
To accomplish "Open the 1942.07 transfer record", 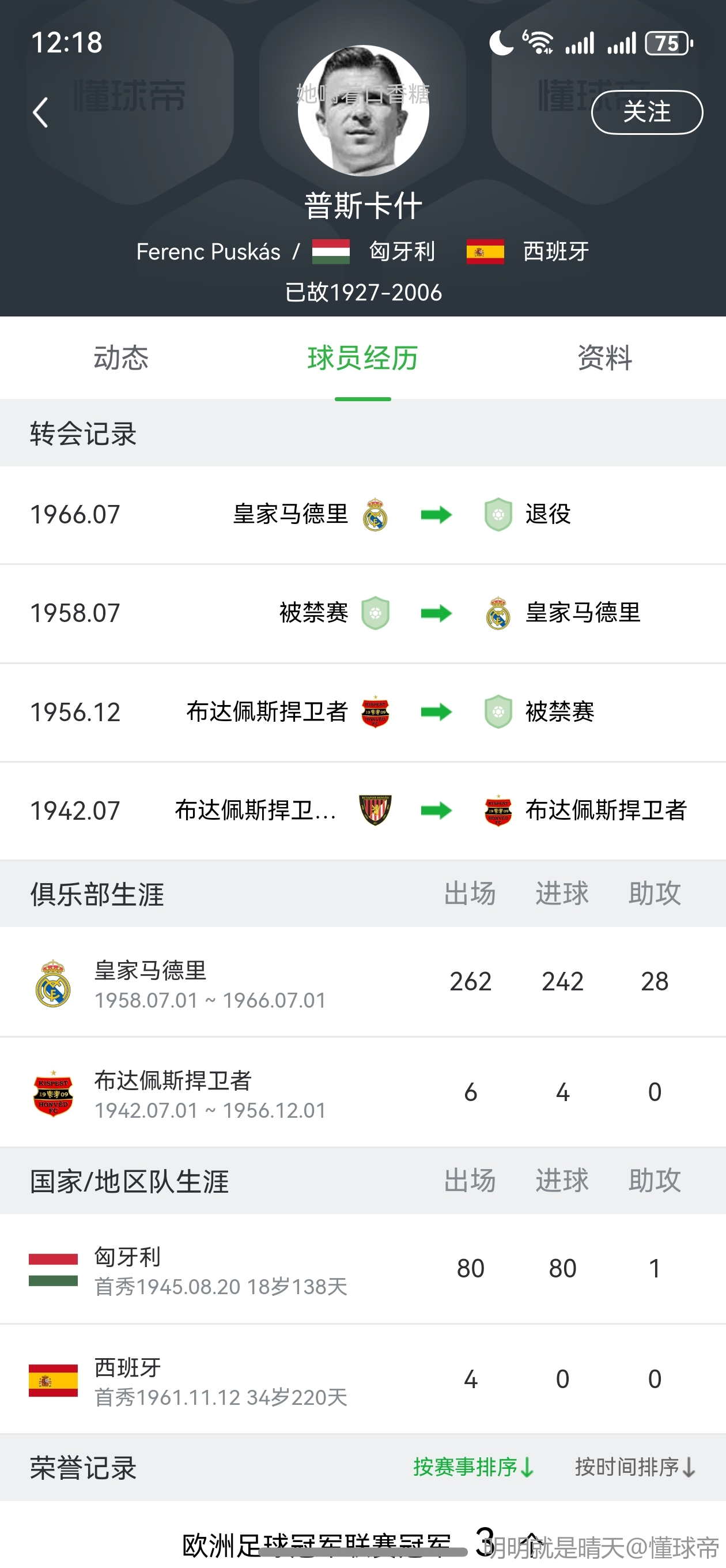I will pyautogui.click(x=362, y=811).
